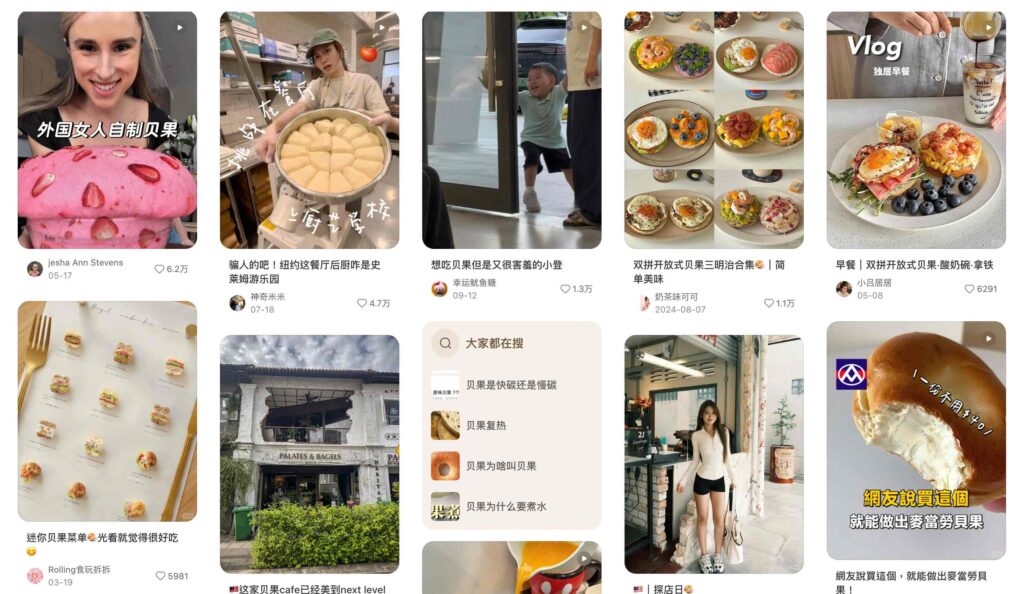Open the 迷你贝果菜单 post
The height and width of the screenshot is (594, 1024).
pos(107,410)
